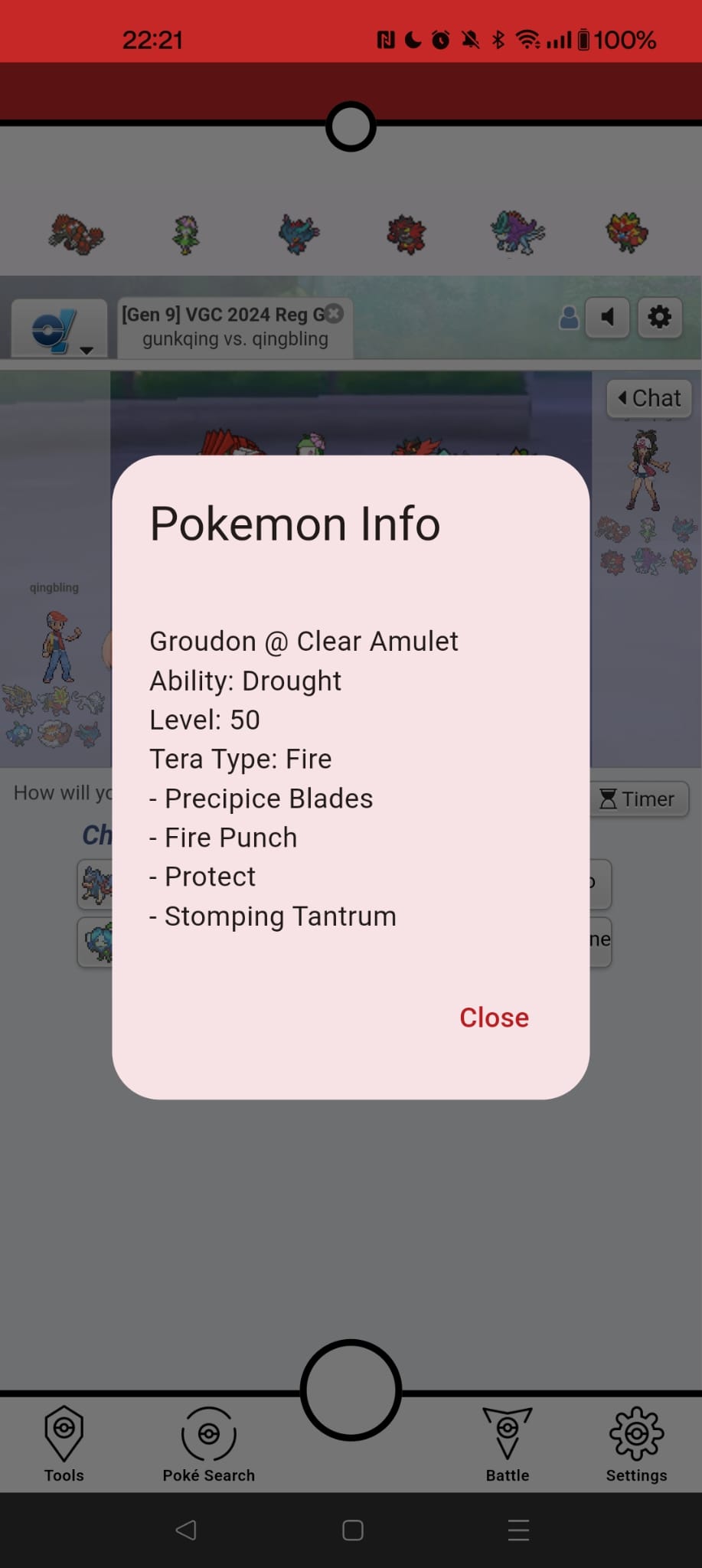Open the Poké Search tab

coord(208,1444)
